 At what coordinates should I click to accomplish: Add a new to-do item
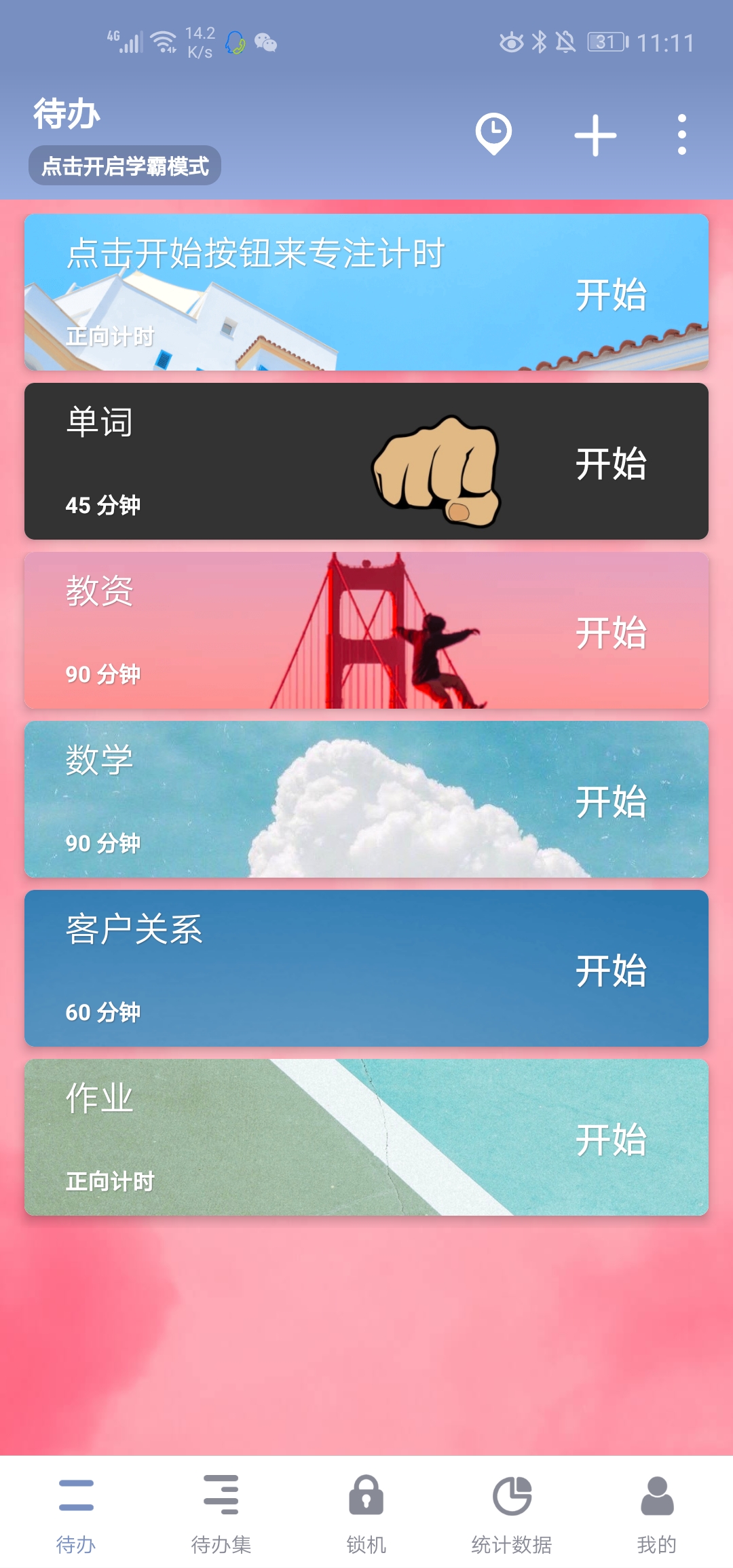(595, 135)
